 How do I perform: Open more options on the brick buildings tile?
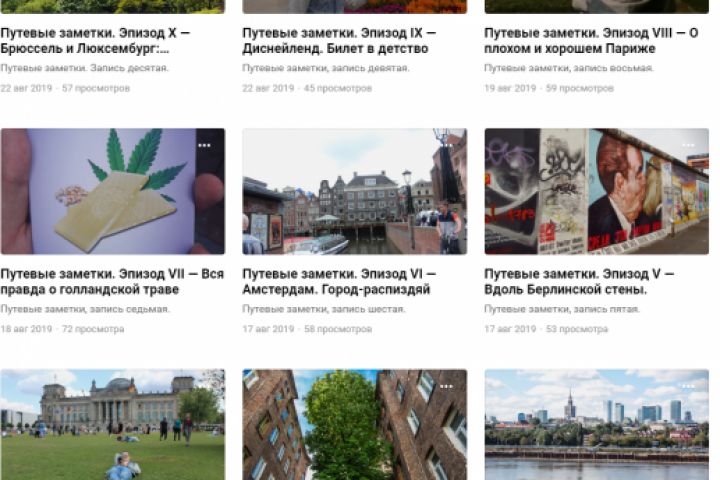pyautogui.click(x=446, y=387)
